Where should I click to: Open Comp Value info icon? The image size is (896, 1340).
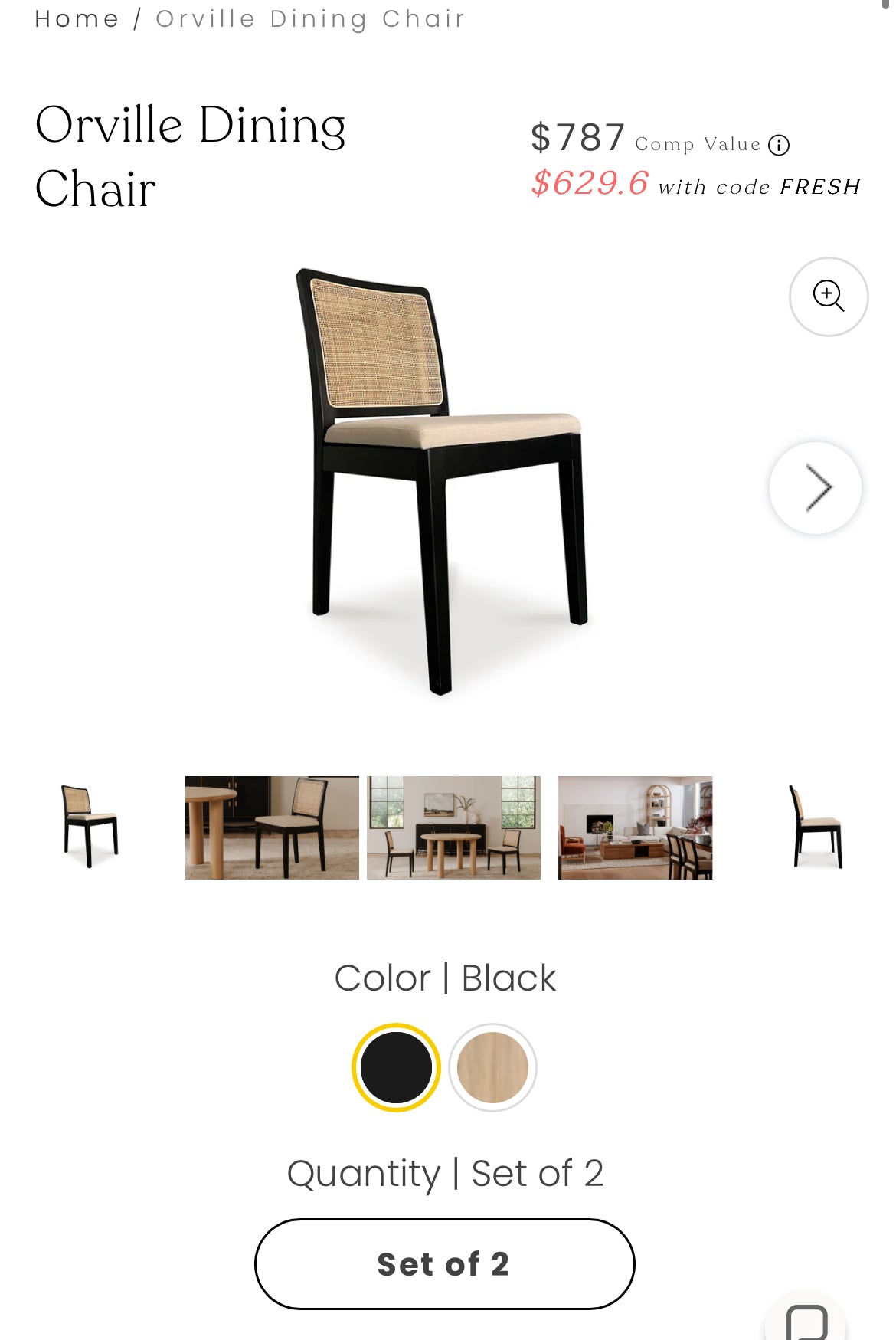click(x=779, y=145)
